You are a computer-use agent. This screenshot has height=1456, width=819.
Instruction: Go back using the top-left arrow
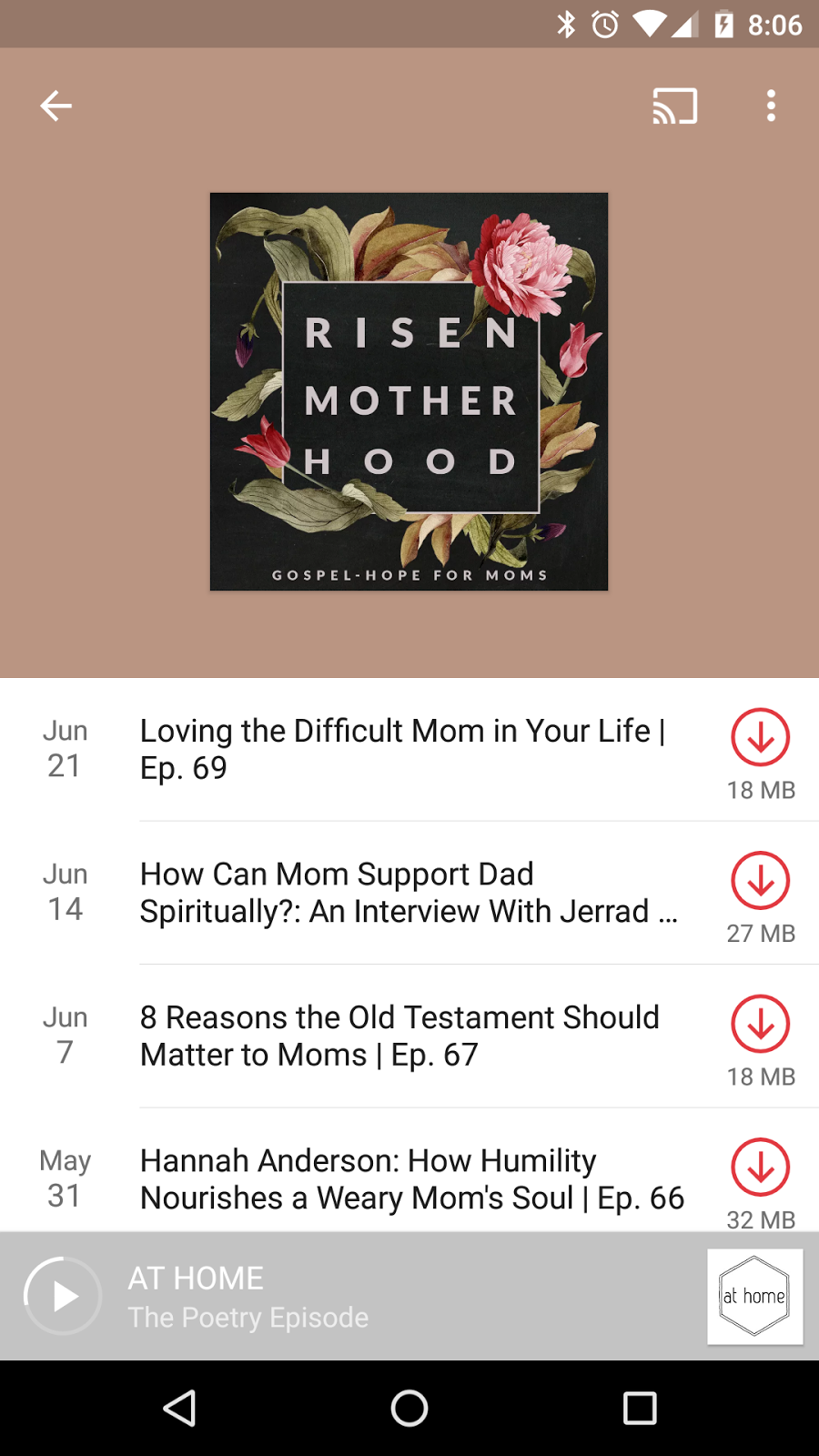pyautogui.click(x=56, y=106)
